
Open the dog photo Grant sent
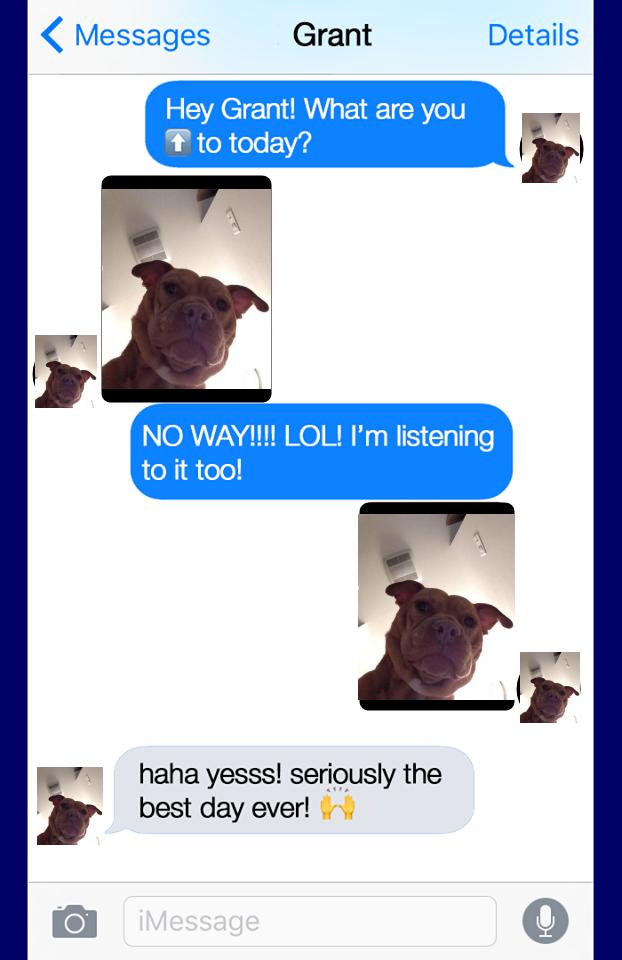[186, 289]
